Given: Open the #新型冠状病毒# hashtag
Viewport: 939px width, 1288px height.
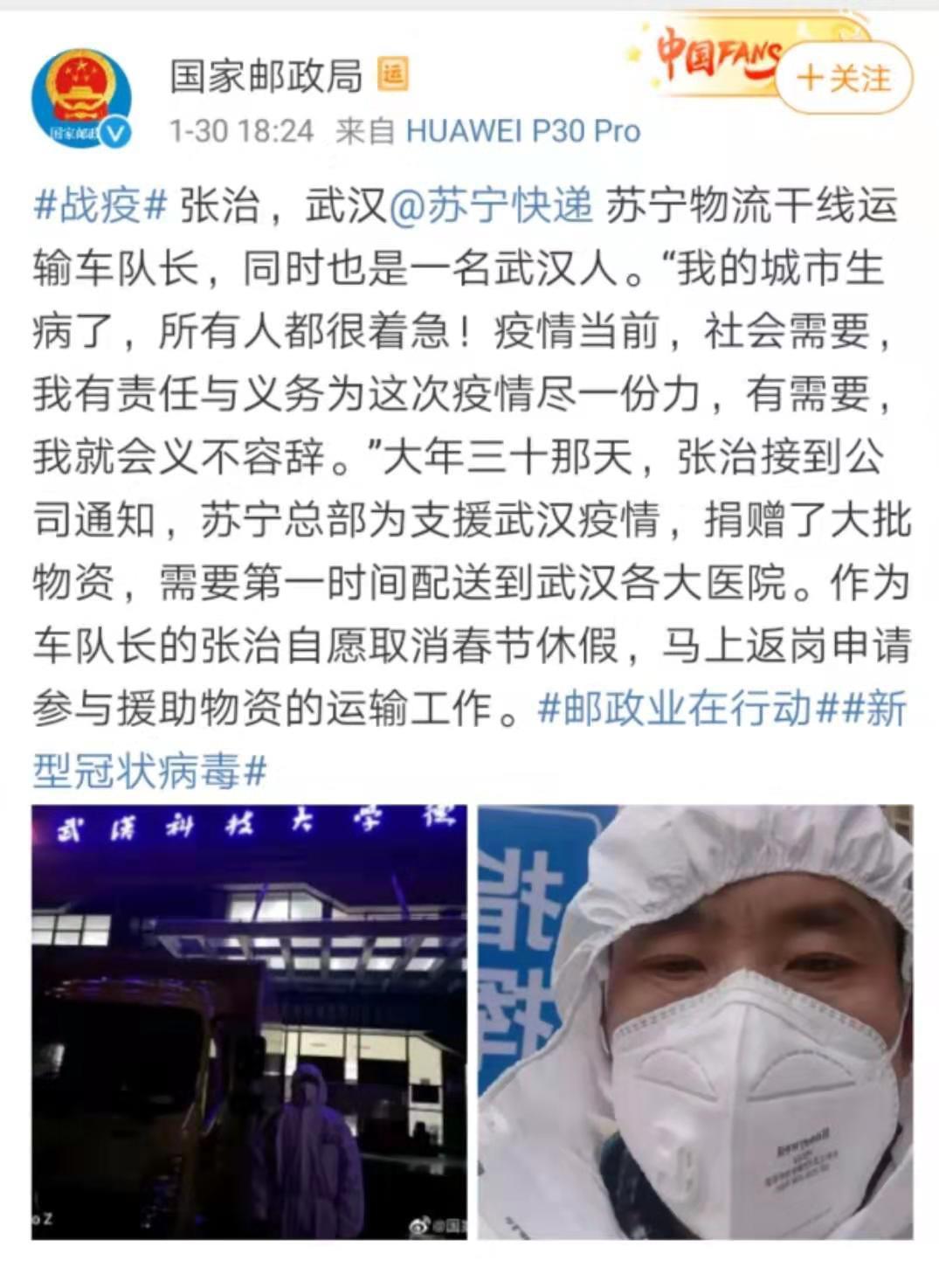Looking at the screenshot, I should pos(148,771).
